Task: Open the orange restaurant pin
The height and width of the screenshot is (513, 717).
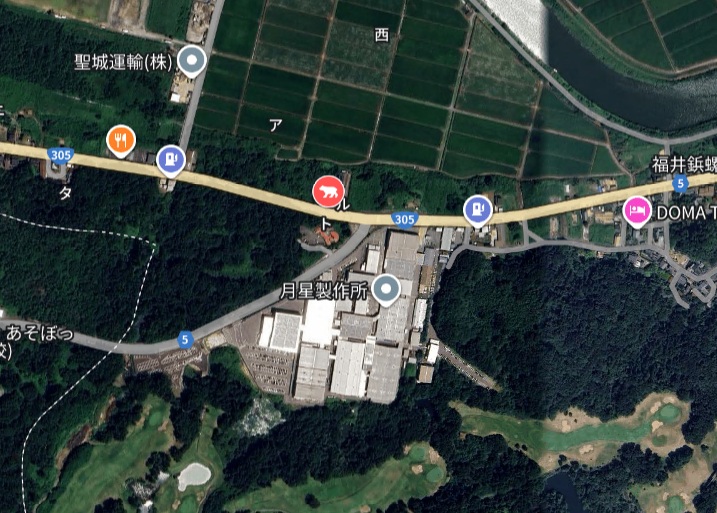Action: 120,141
